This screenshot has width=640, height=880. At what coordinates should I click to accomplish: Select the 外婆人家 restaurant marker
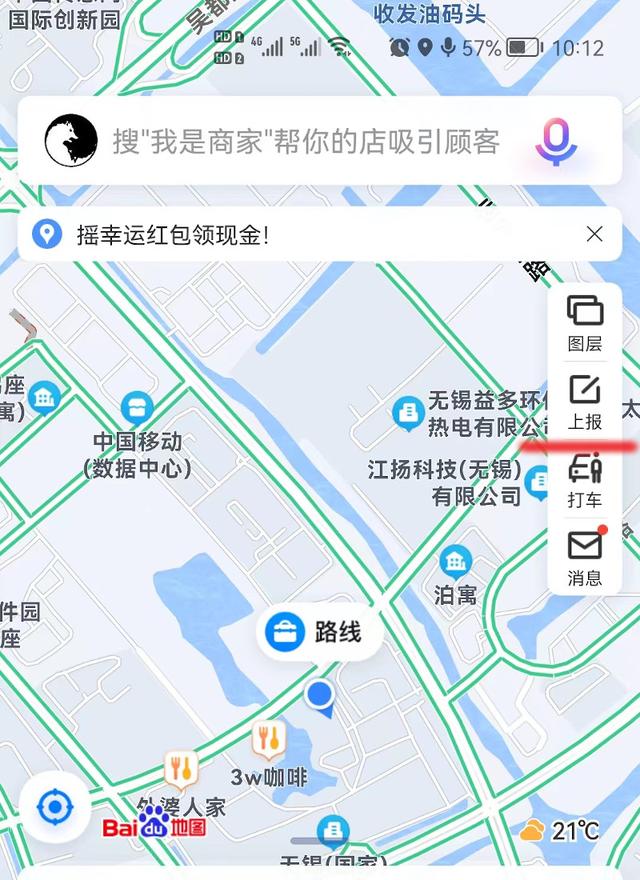point(180,770)
